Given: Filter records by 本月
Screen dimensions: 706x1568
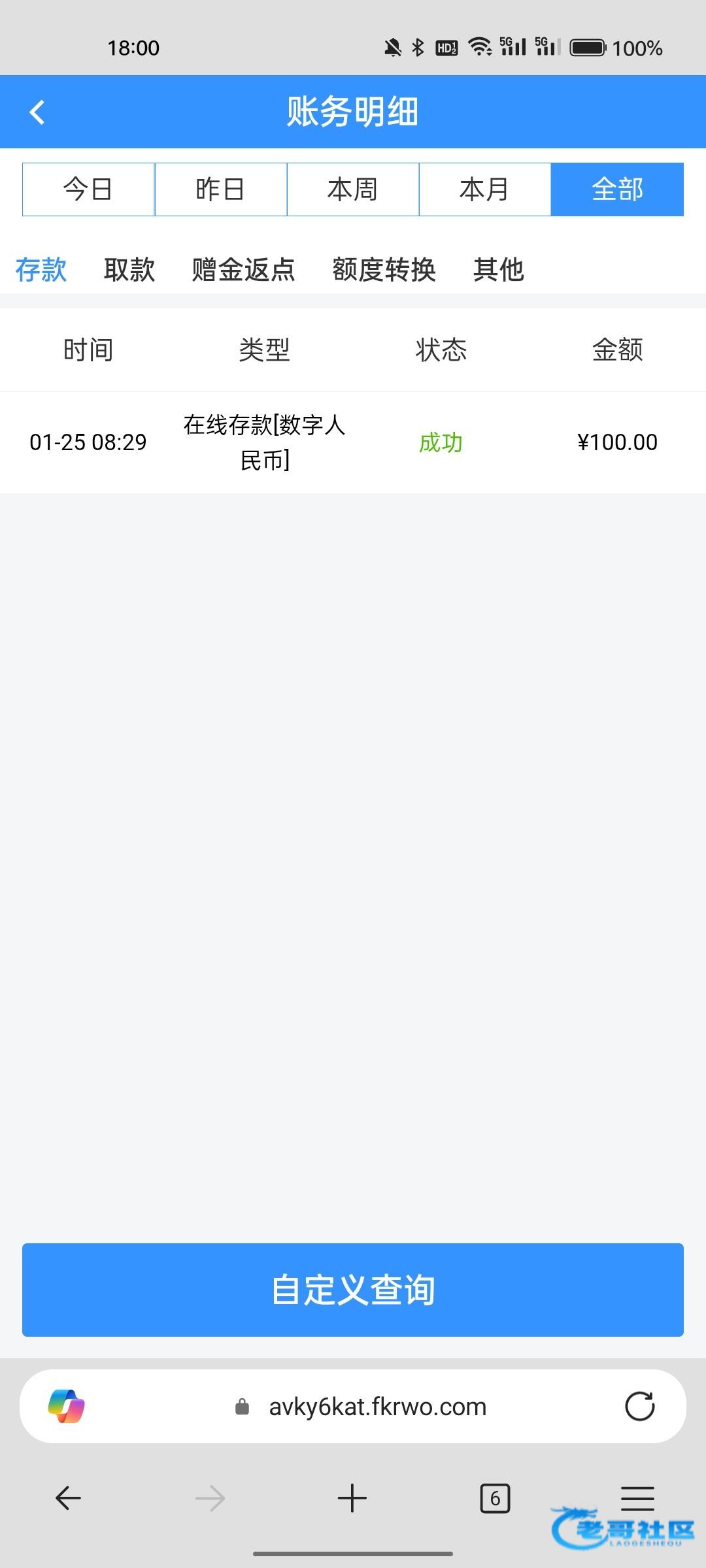Looking at the screenshot, I should (484, 189).
